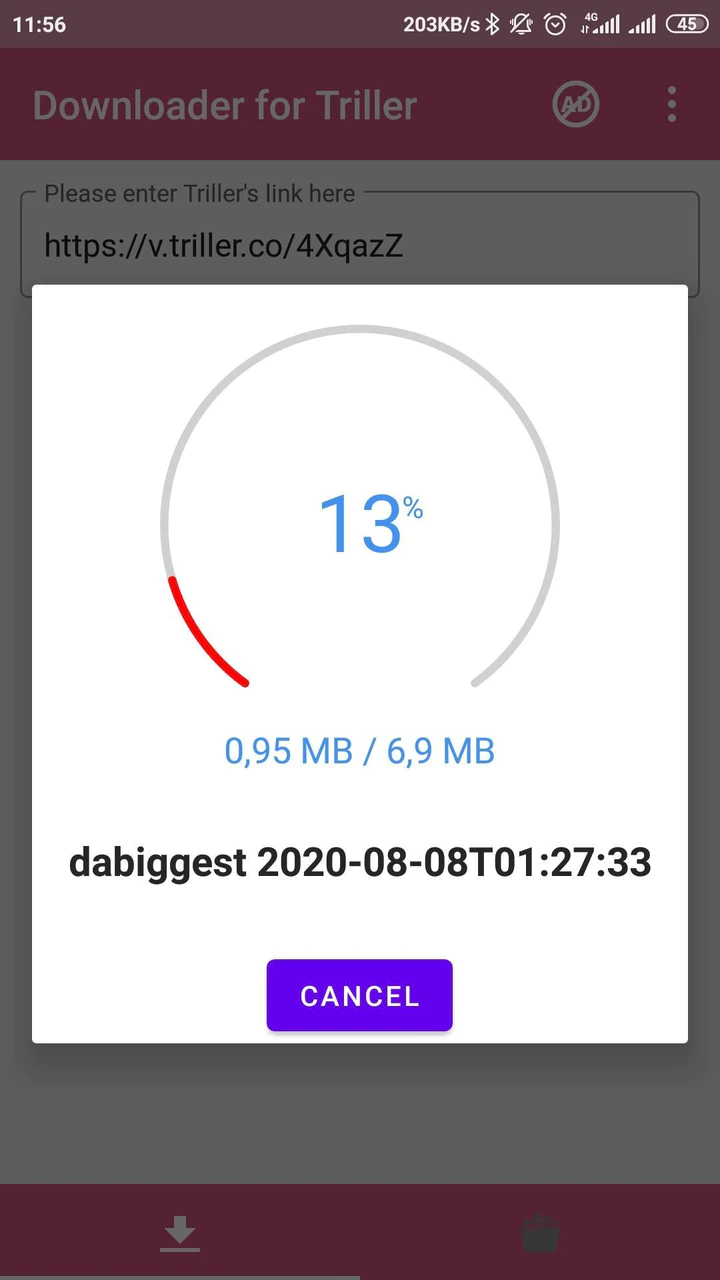Switch to the downloaded files tab
Image resolution: width=720 pixels, height=1280 pixels.
(540, 1233)
